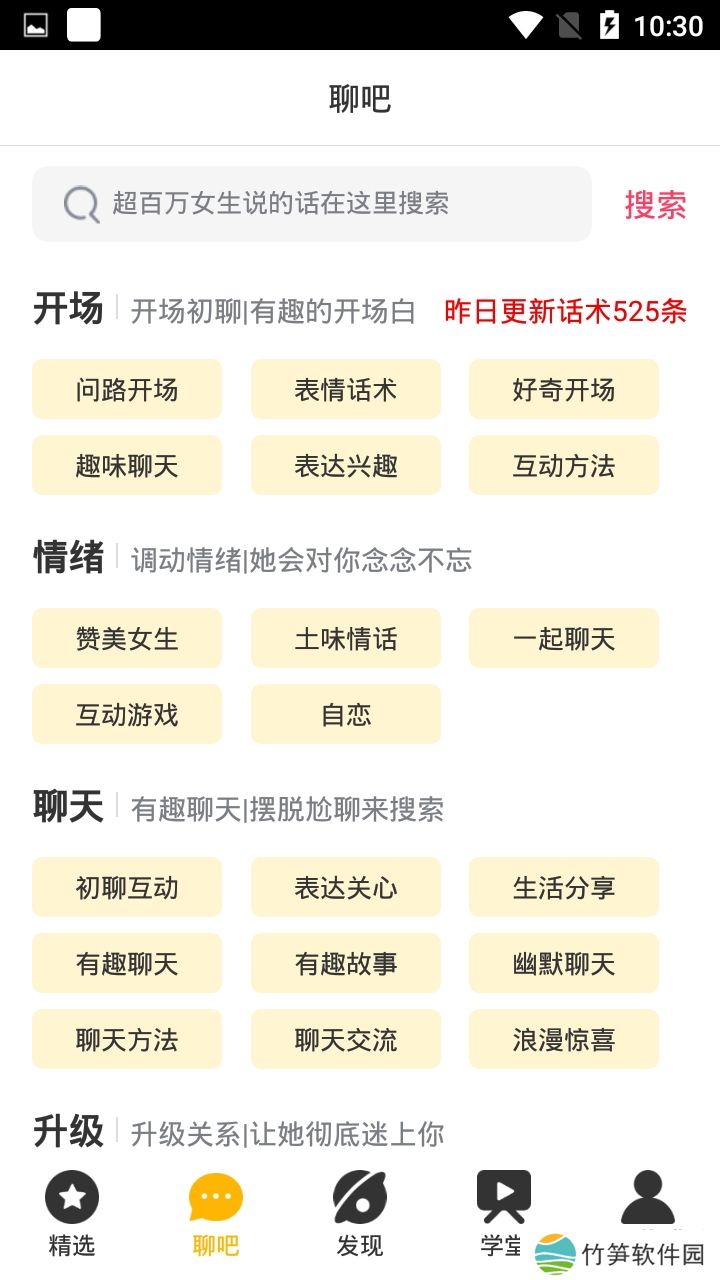
Task: Tap the red 搜索 button
Action: click(x=655, y=204)
